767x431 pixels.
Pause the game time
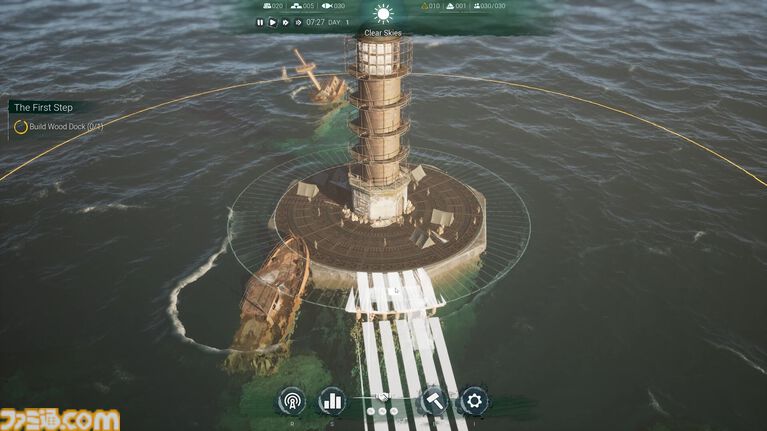pyautogui.click(x=260, y=22)
